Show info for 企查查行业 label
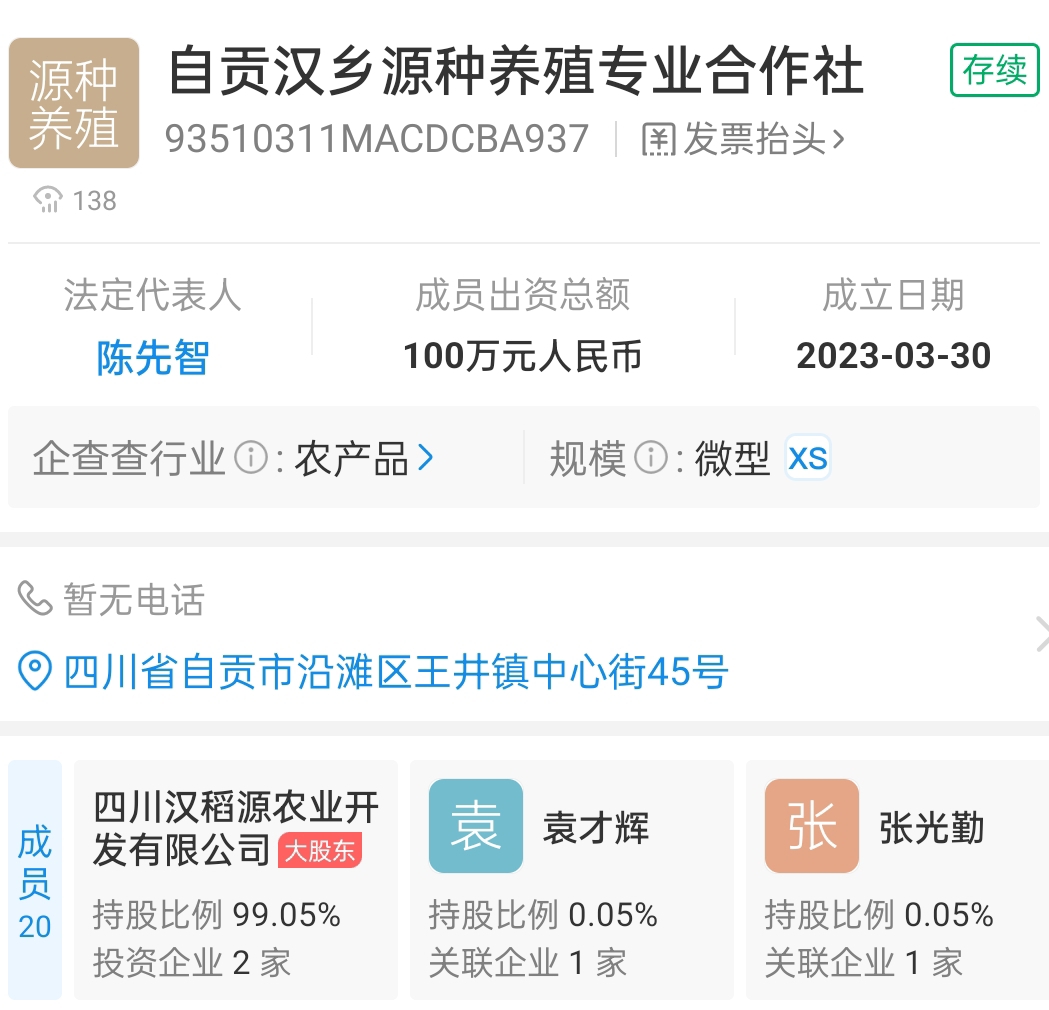The image size is (1049, 1010). 250,459
